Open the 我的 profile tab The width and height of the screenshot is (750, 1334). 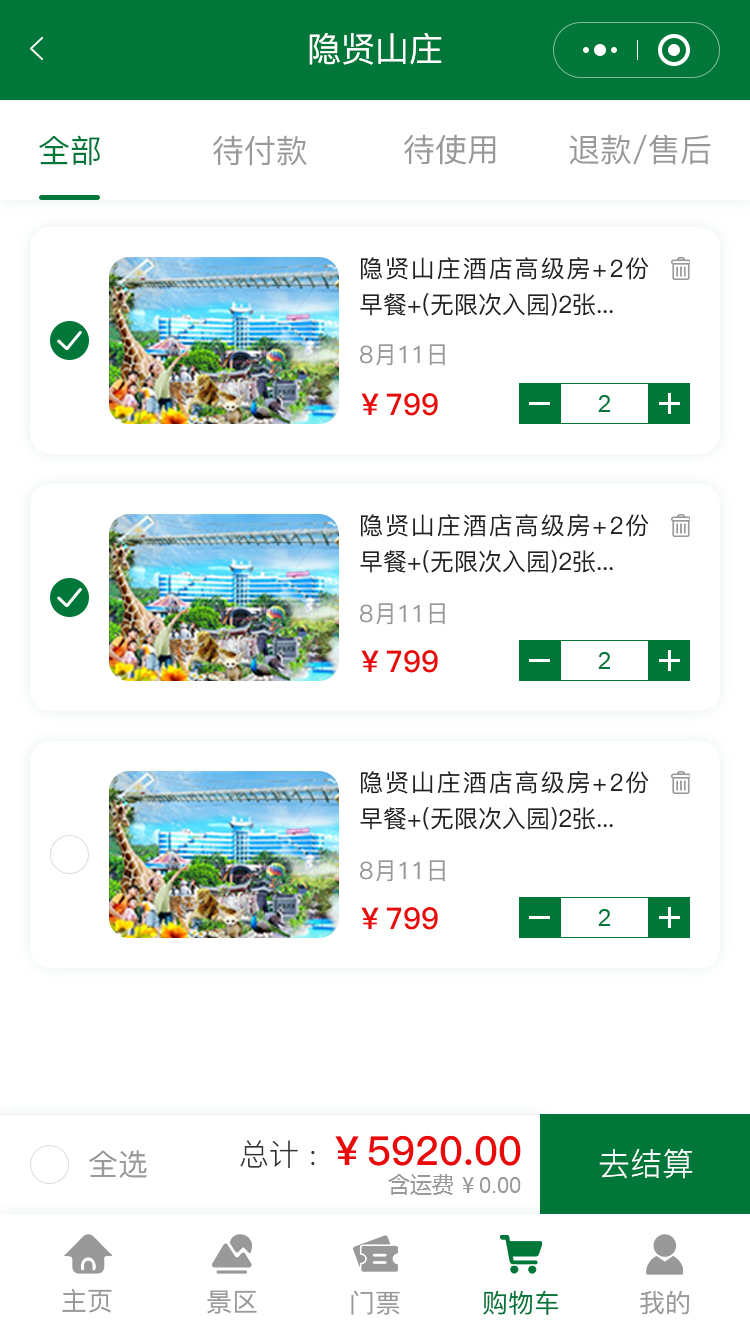tap(665, 1274)
